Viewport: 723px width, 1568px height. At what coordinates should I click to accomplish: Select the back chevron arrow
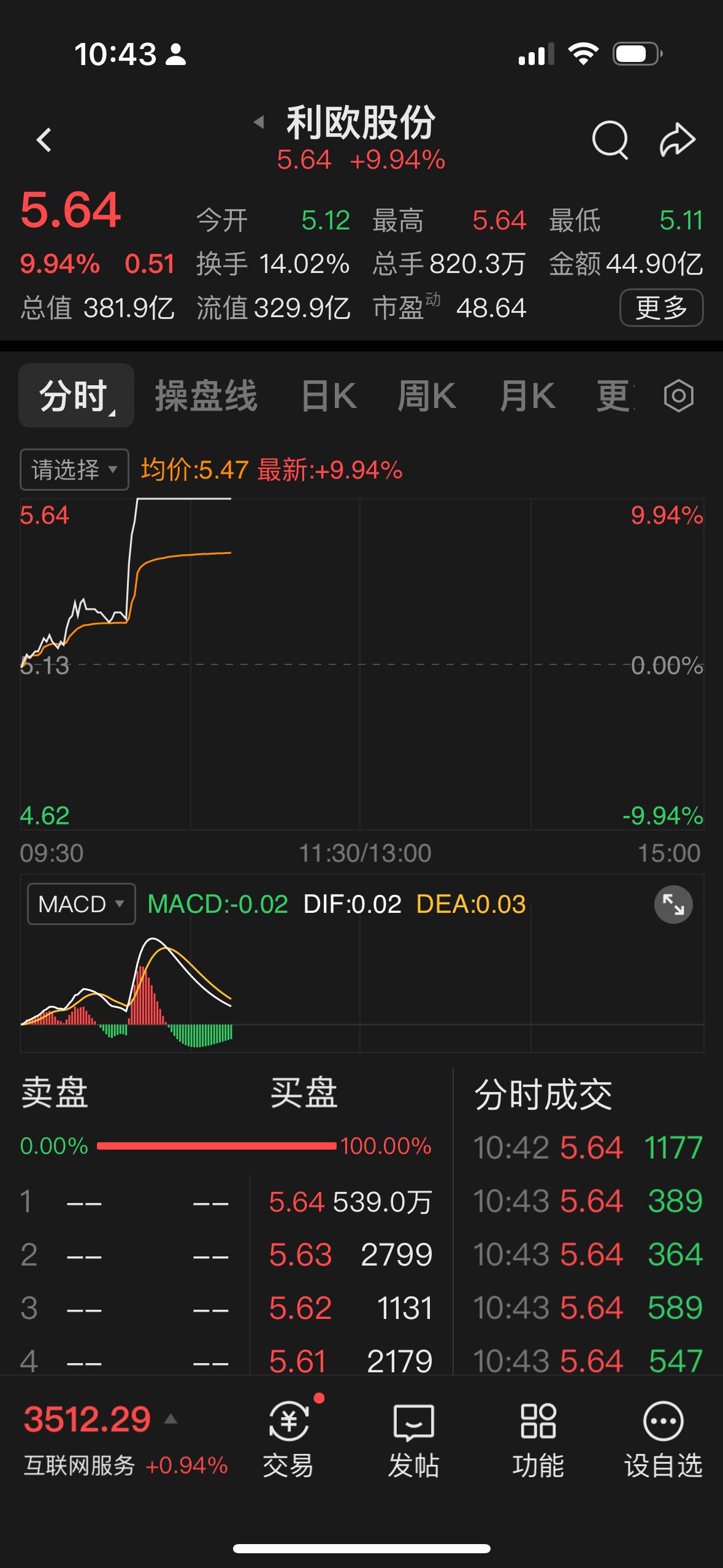[x=44, y=140]
